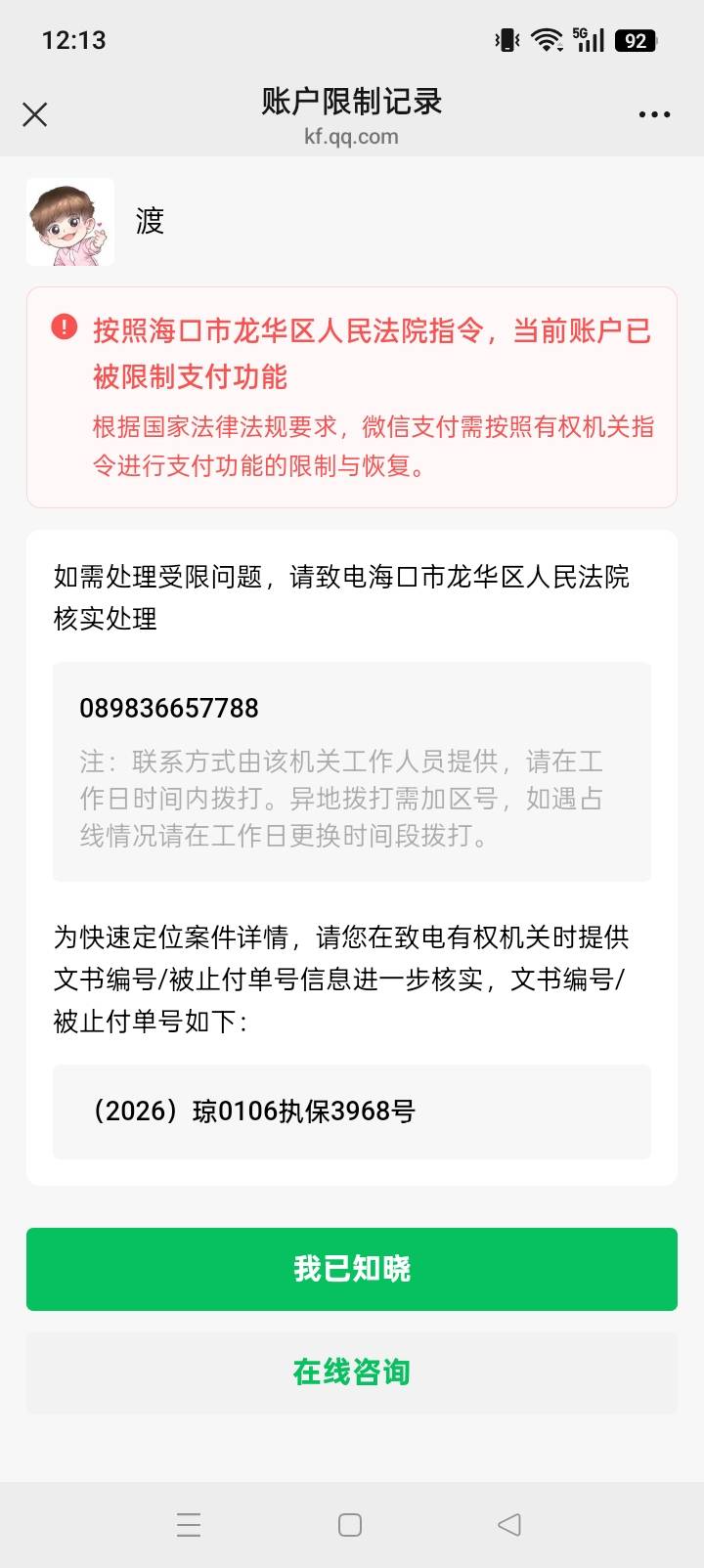Close the 账户限制记录 page

click(35, 115)
